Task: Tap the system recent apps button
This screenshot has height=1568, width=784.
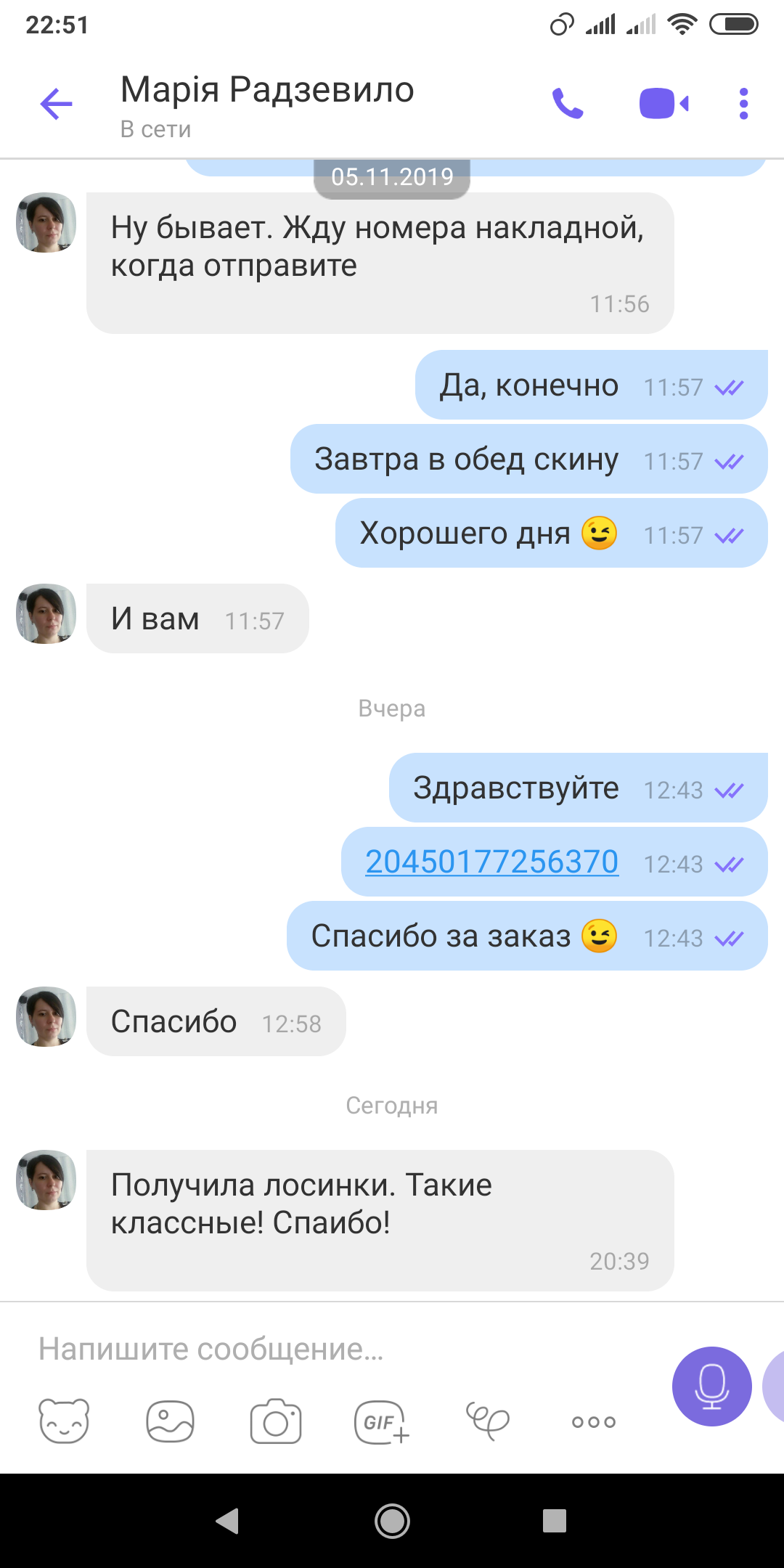Action: point(555,1521)
